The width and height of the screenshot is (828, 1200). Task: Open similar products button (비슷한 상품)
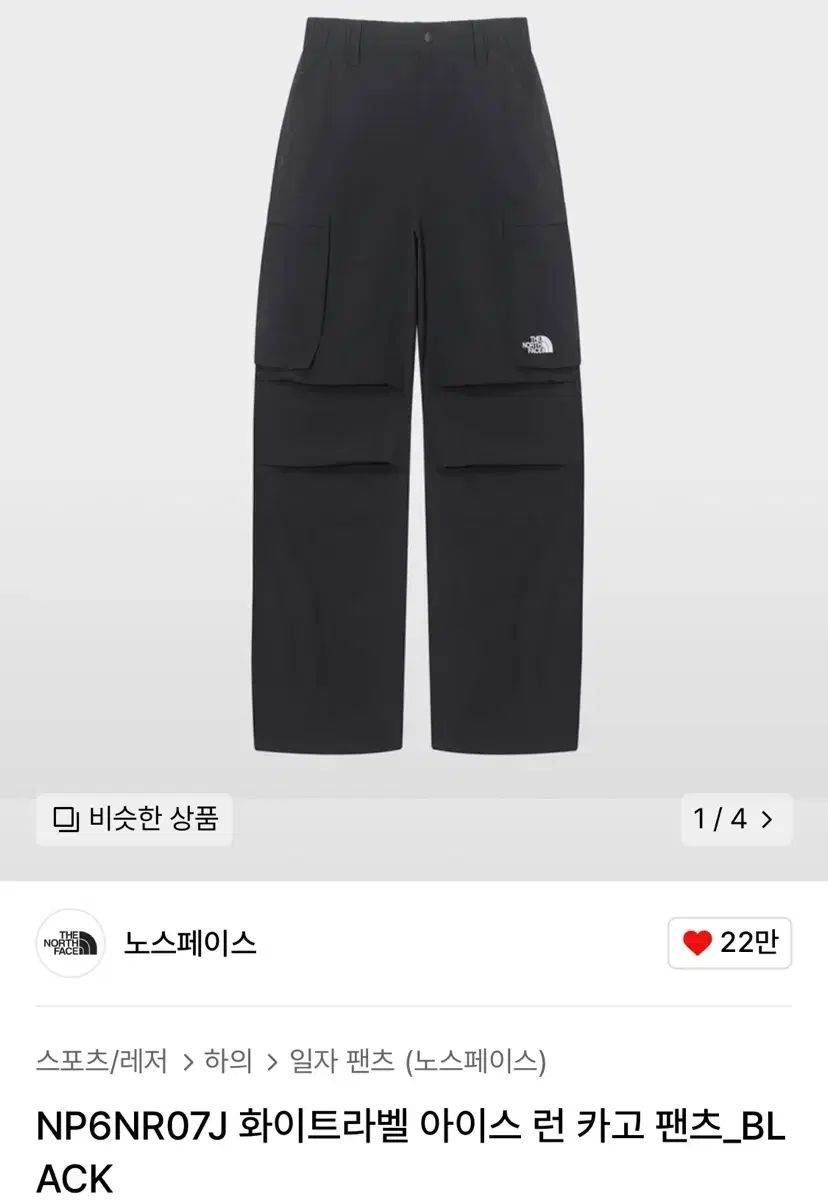pos(134,819)
